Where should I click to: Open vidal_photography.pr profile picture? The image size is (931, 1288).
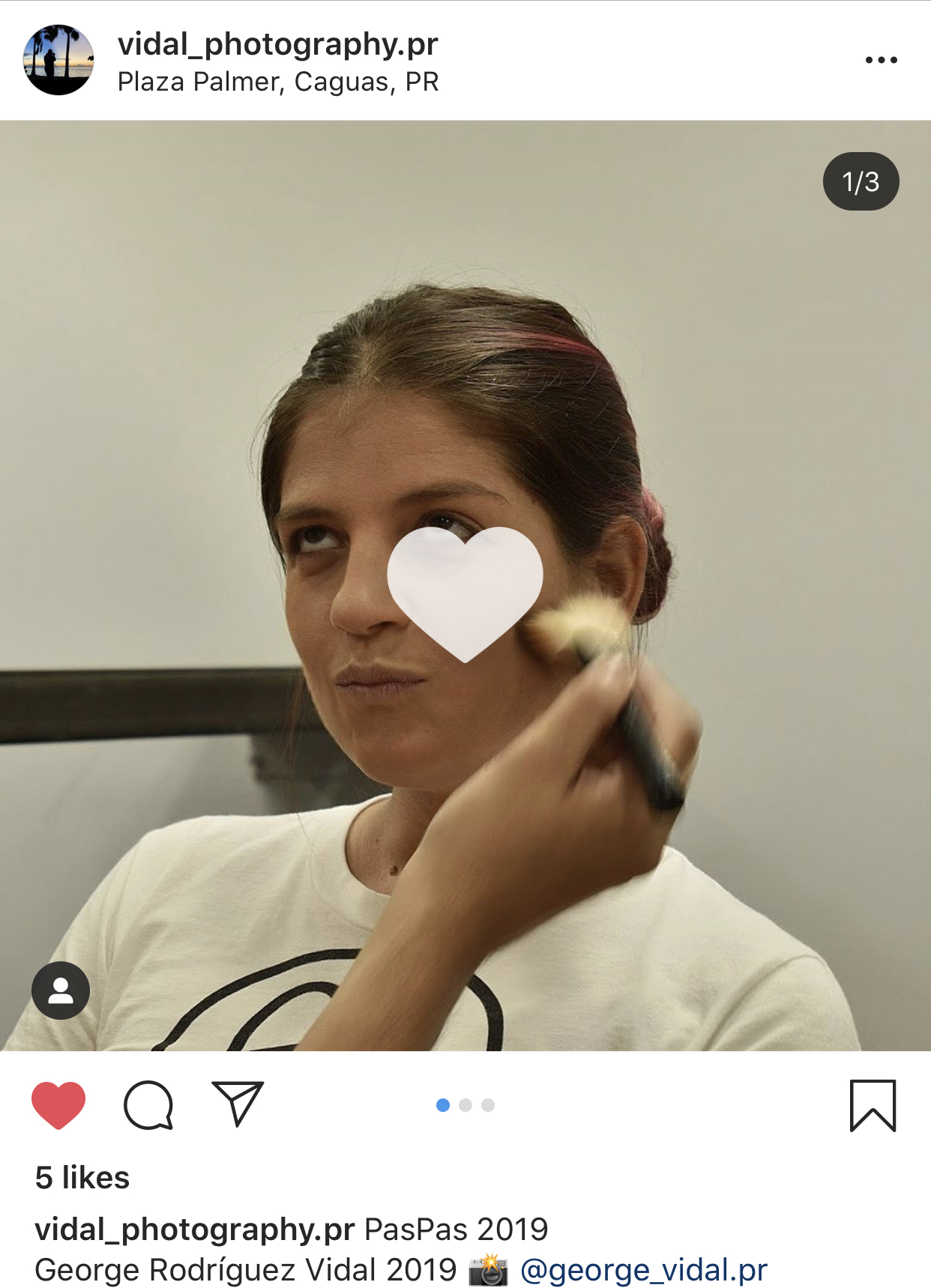58,60
